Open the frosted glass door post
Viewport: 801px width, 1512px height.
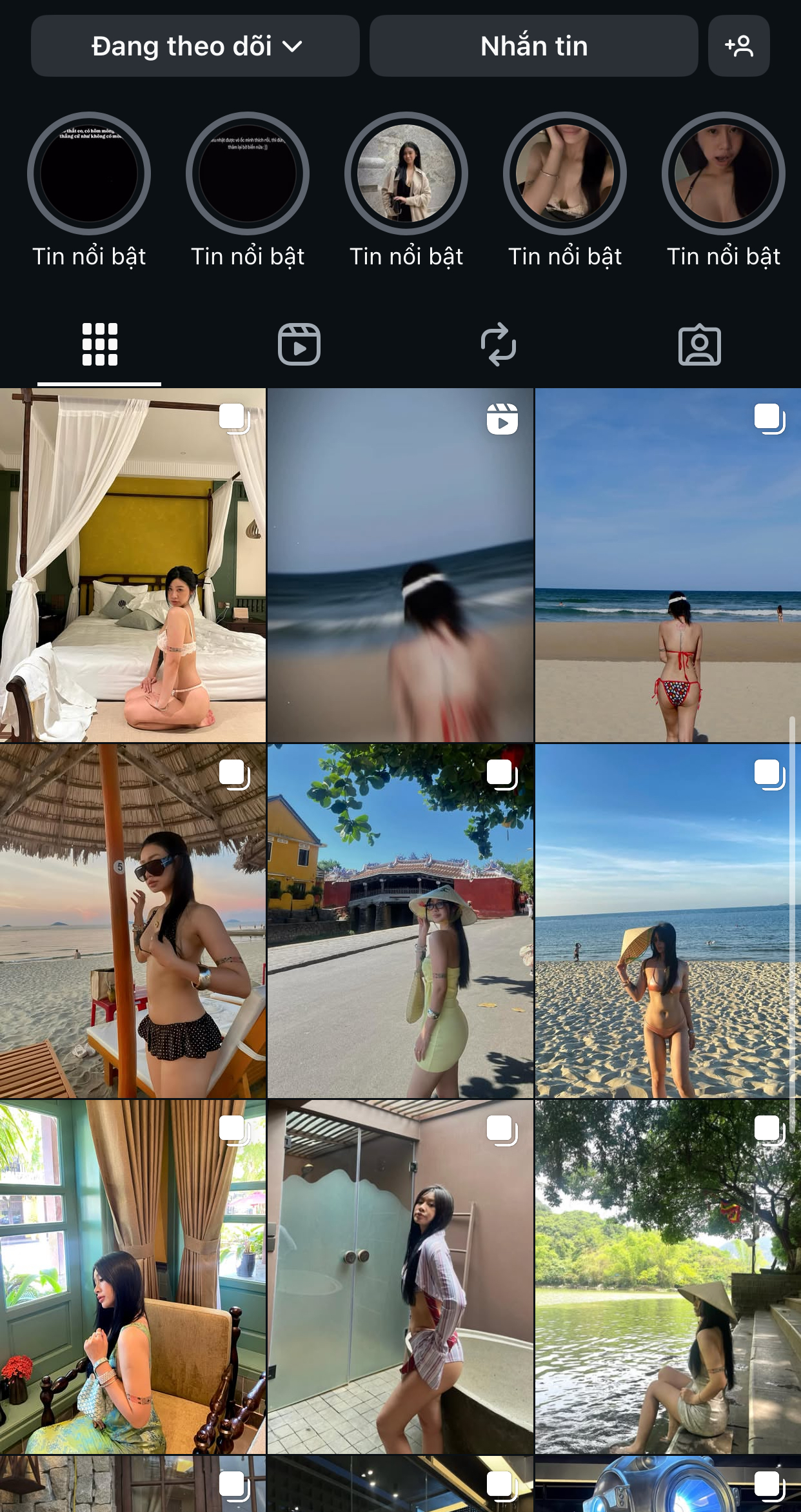point(400,1277)
